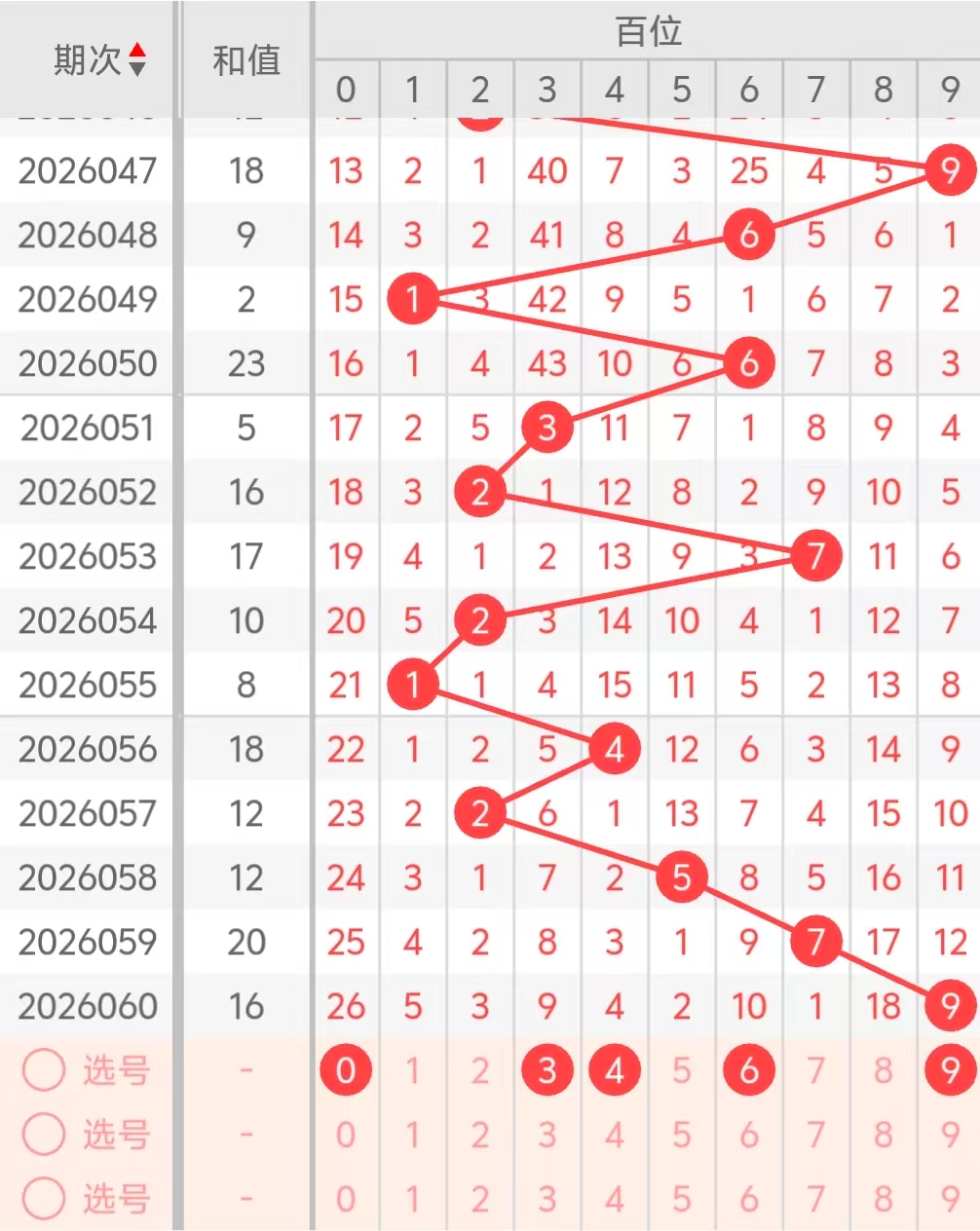Toggle the 期次 sort order arrows

click(137, 59)
